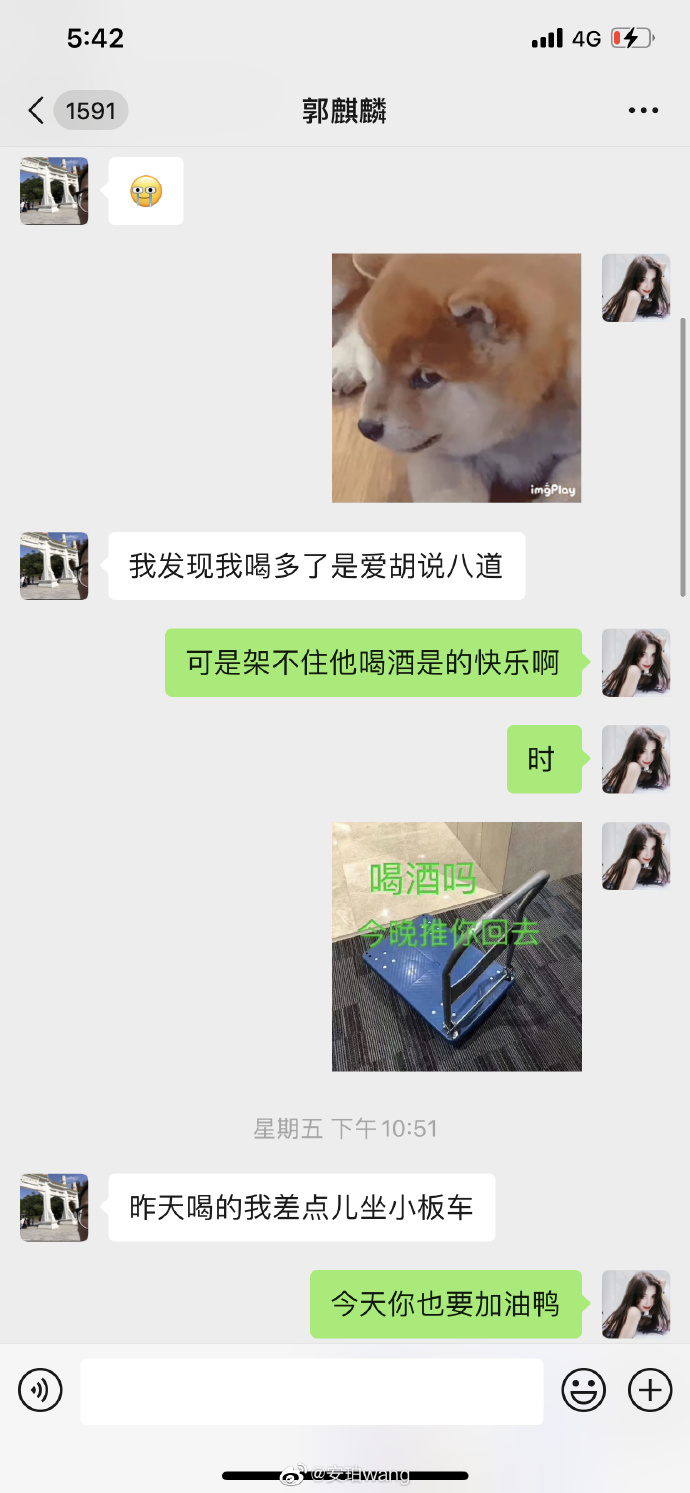Viewport: 690px width, 1493px height.
Task: Open the emoji sticker picker
Action: [x=583, y=1390]
